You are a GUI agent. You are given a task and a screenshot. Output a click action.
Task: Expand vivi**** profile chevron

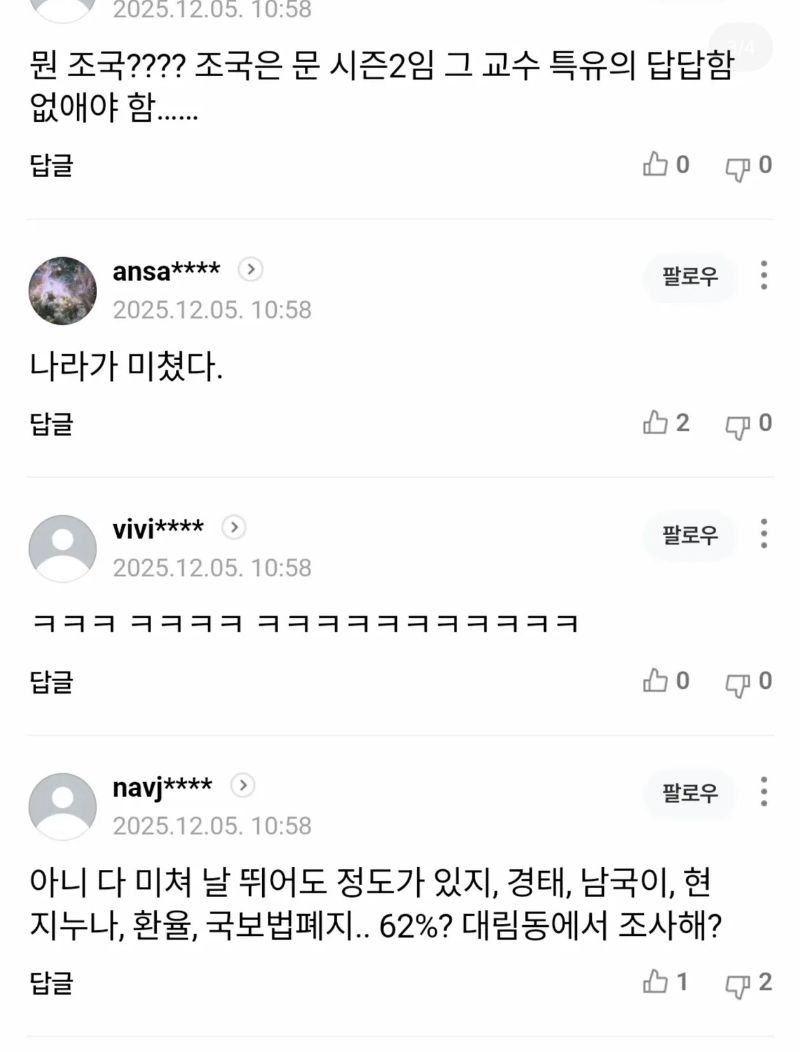tap(233, 527)
